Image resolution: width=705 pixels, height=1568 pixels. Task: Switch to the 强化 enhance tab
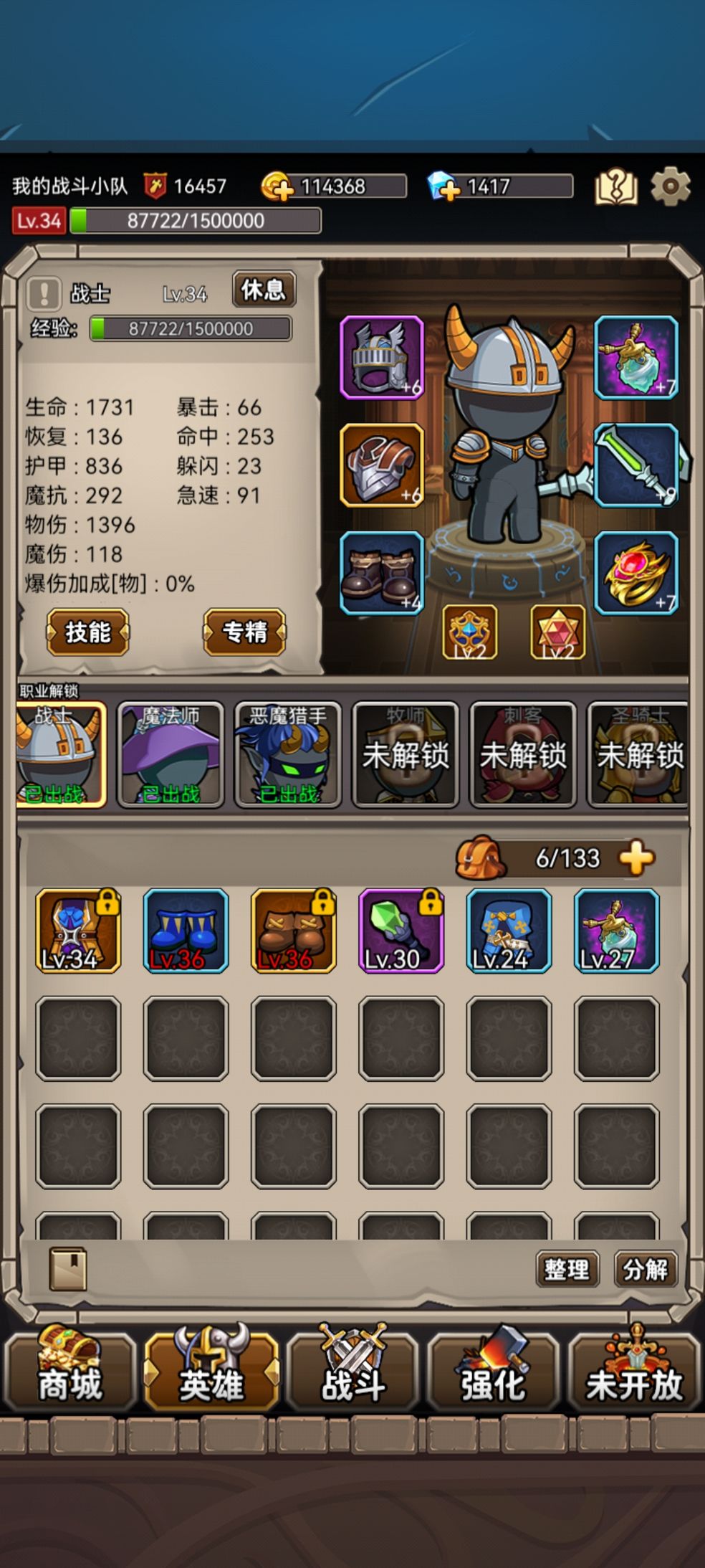pos(493,1370)
